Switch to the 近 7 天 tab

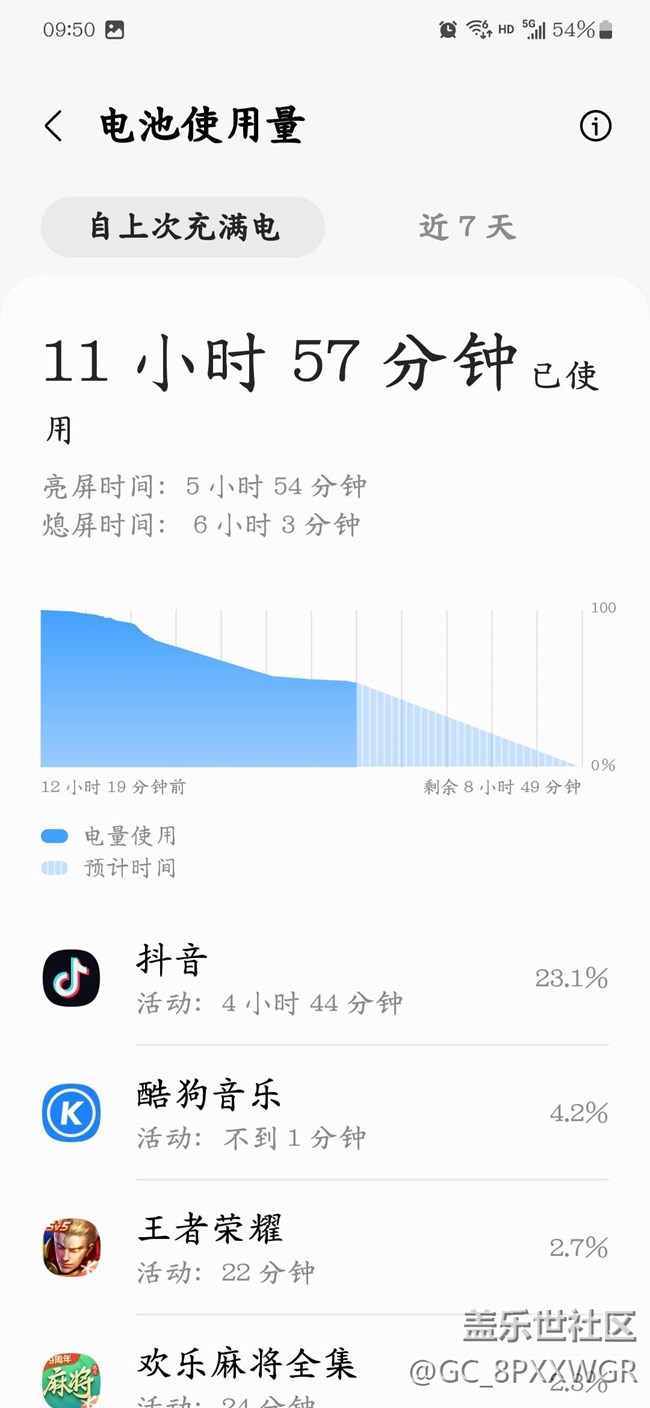tap(467, 227)
